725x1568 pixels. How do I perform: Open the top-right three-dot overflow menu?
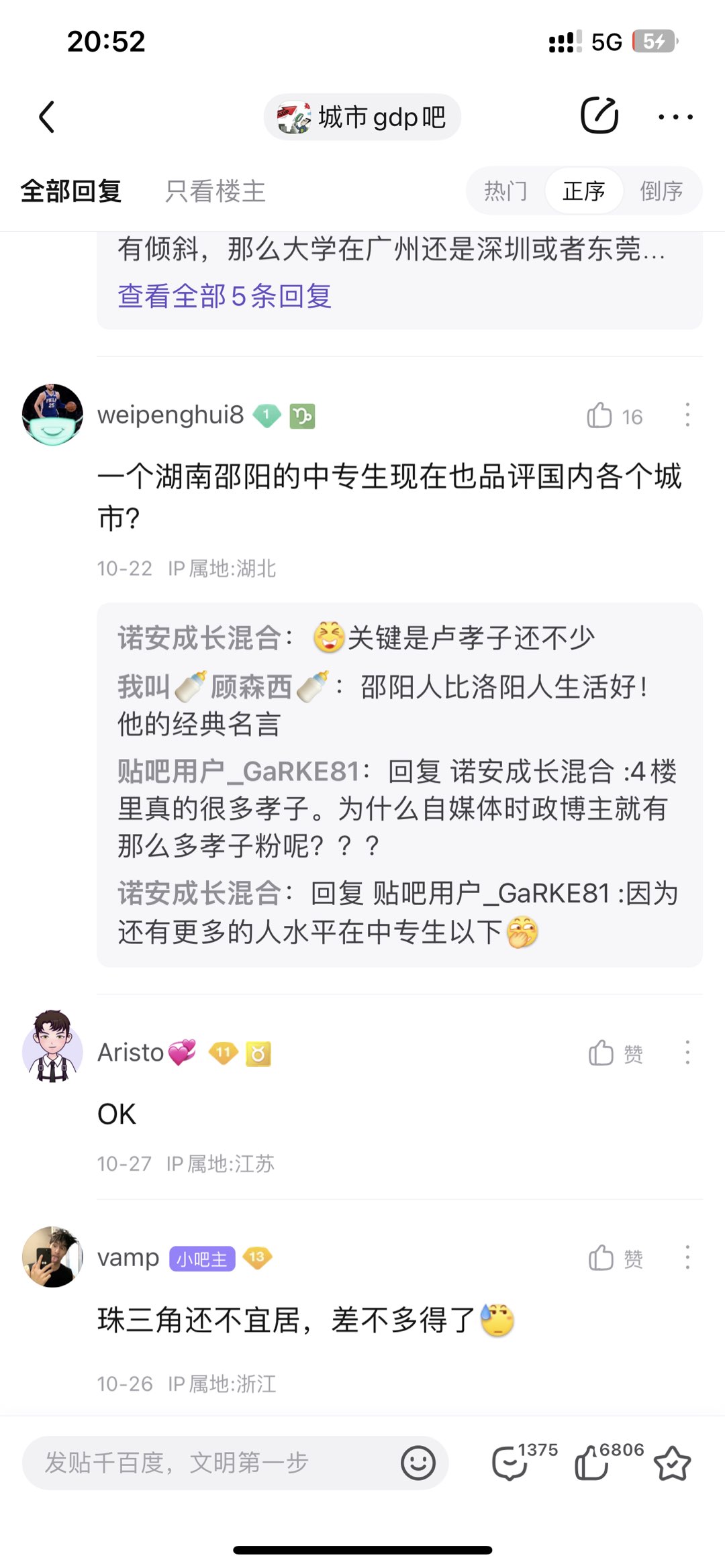[675, 117]
